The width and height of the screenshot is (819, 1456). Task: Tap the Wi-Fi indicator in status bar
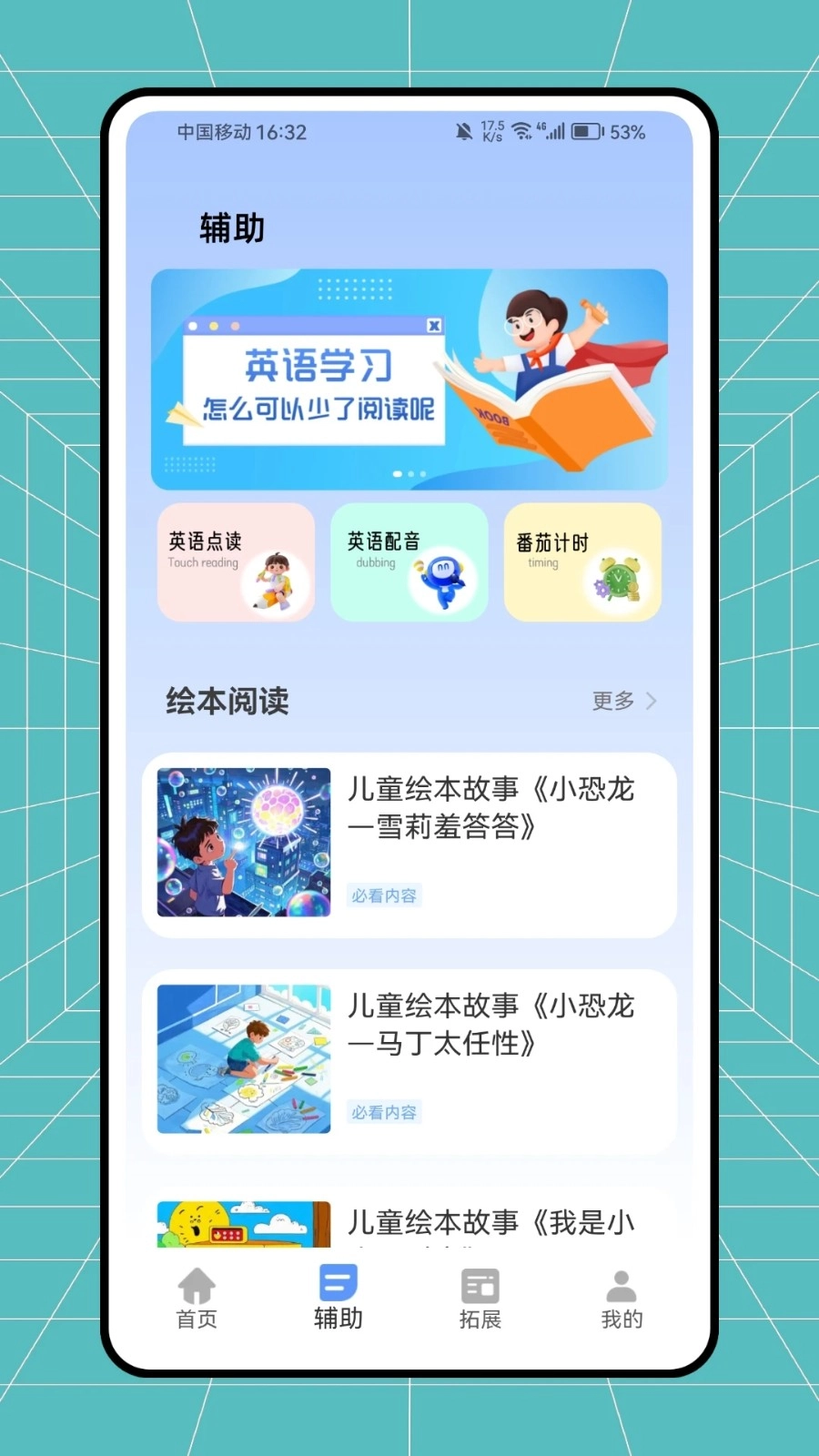tap(521, 132)
